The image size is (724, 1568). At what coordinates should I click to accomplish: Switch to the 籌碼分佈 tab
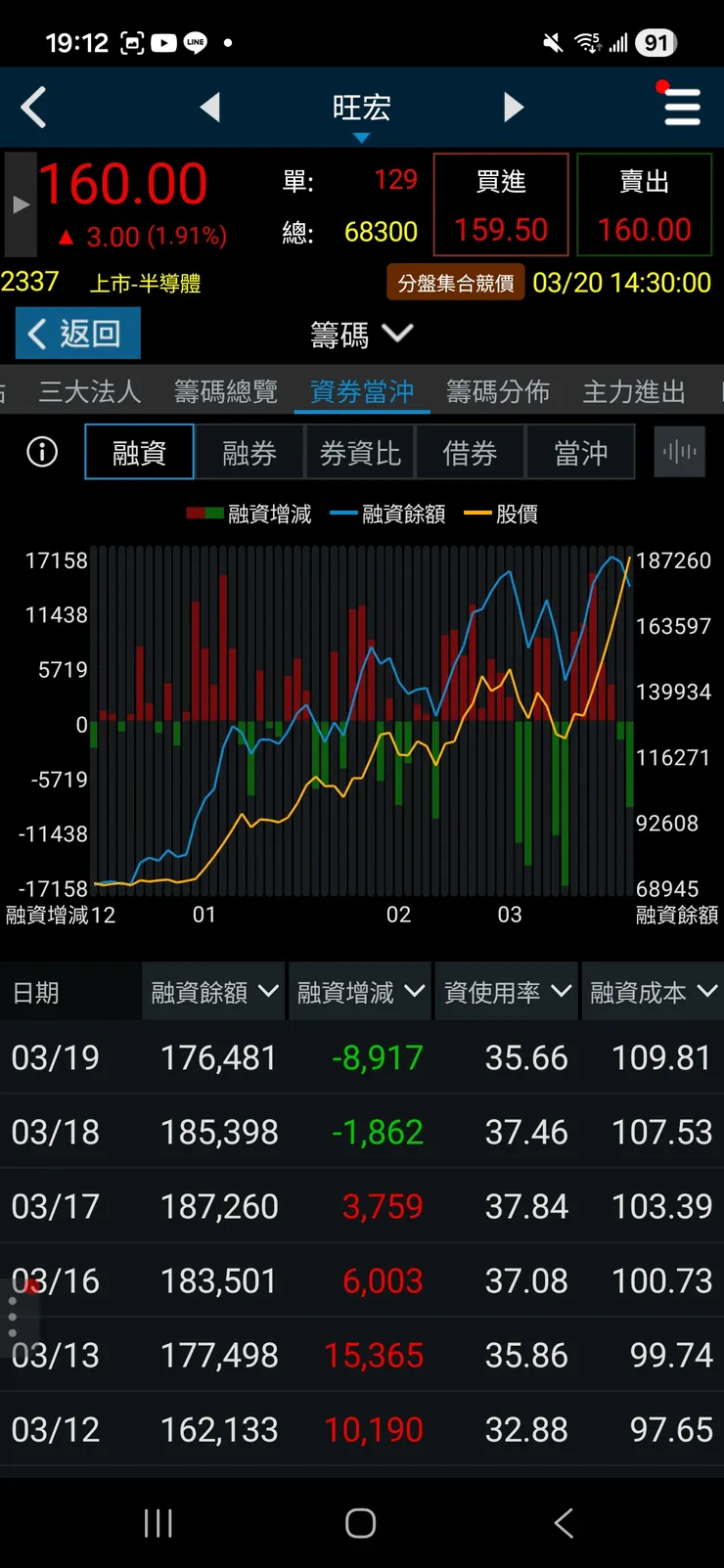[x=499, y=389]
